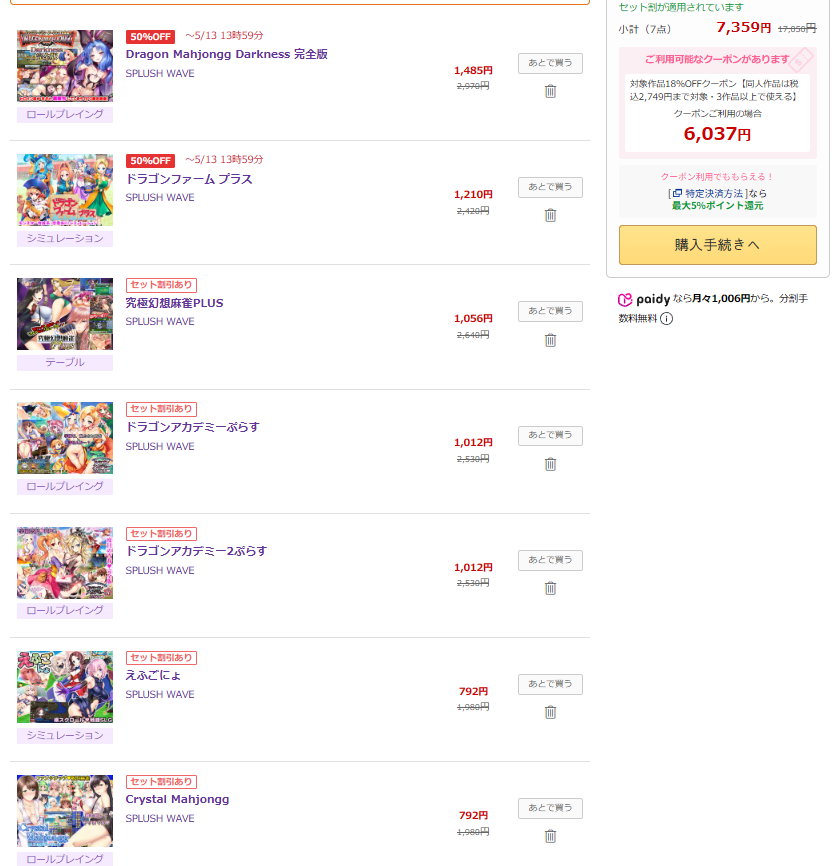The height and width of the screenshot is (866, 838).
Task: Open 究極幻想麻雀PLUS product thumbnail
Action: 65,314
